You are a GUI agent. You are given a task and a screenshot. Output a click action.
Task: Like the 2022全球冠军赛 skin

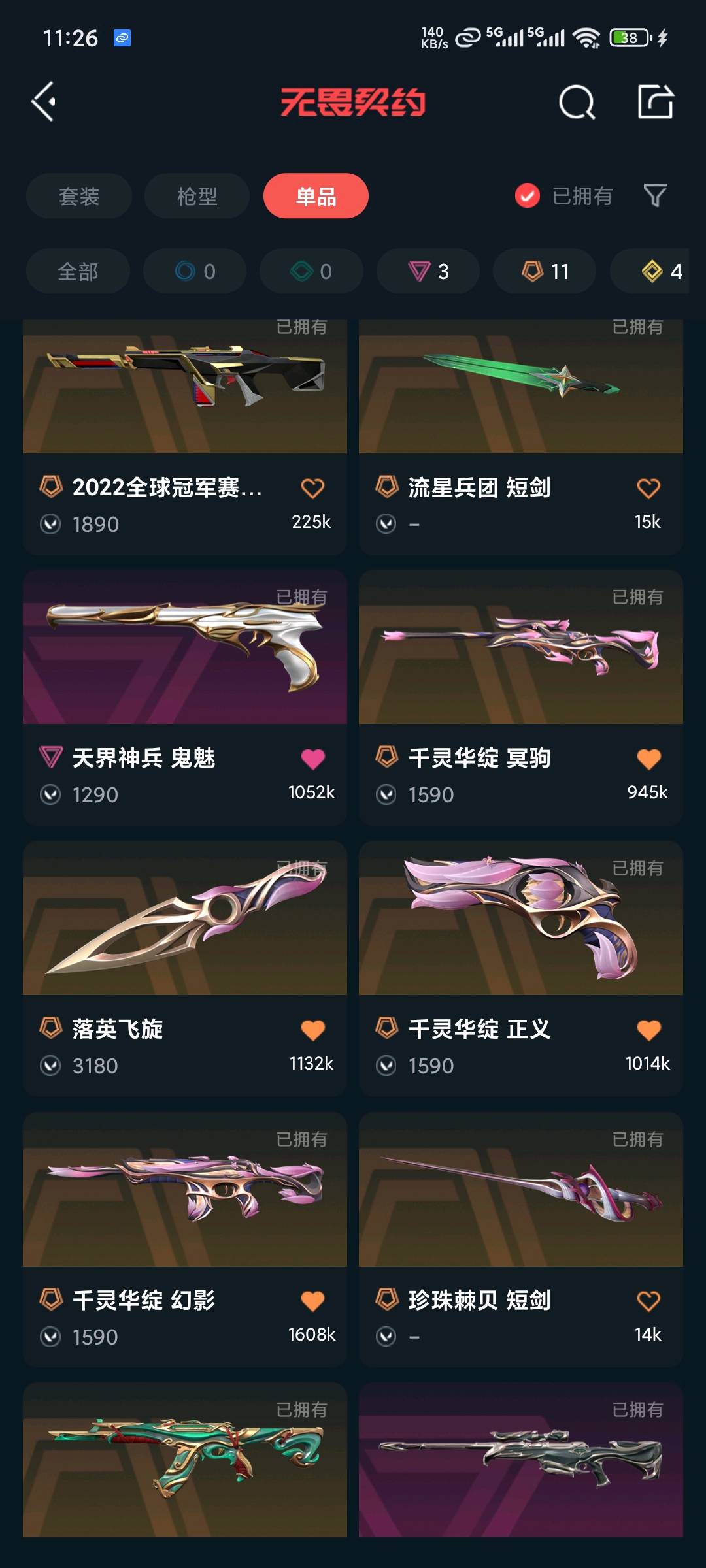[x=312, y=488]
